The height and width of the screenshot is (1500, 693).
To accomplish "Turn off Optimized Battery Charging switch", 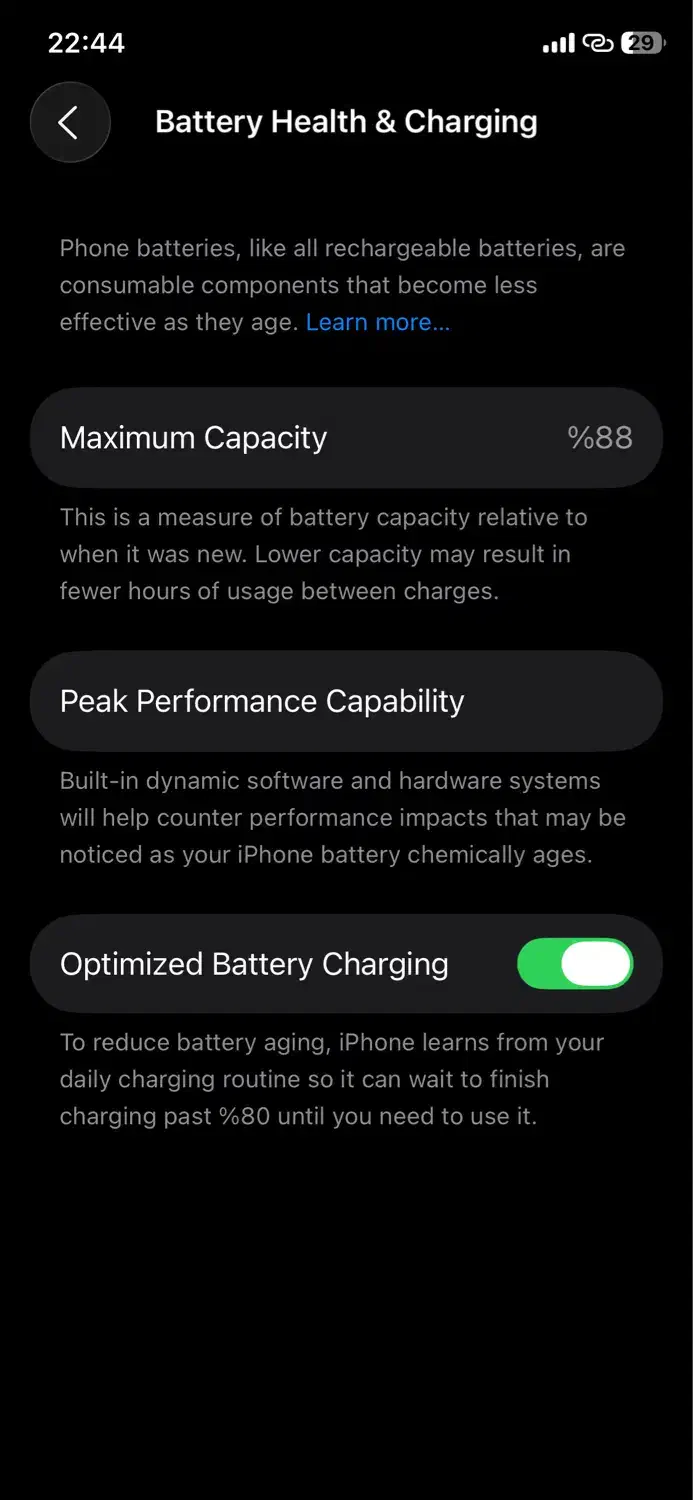I will pyautogui.click(x=575, y=964).
